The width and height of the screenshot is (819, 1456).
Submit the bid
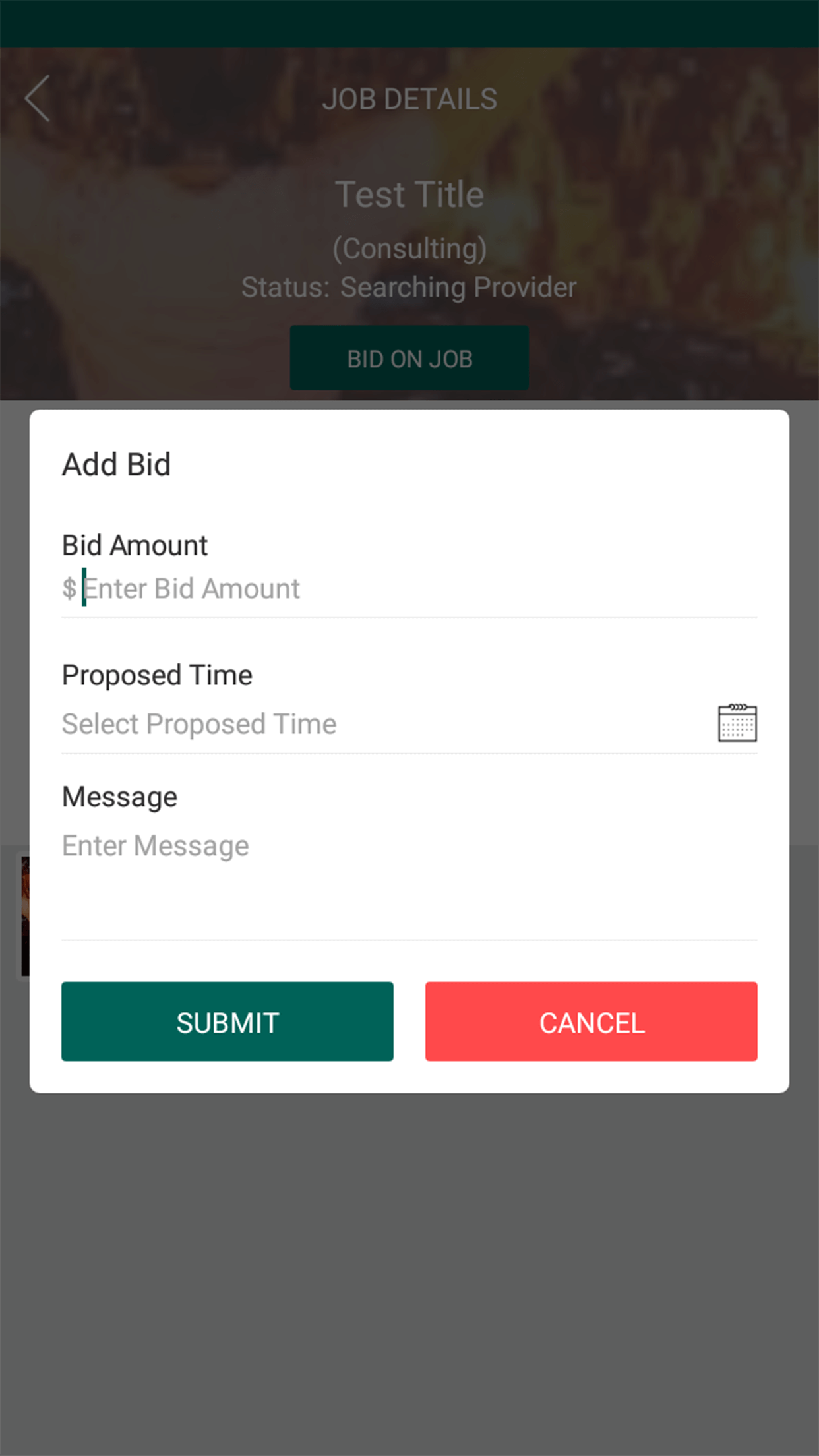pyautogui.click(x=228, y=1021)
